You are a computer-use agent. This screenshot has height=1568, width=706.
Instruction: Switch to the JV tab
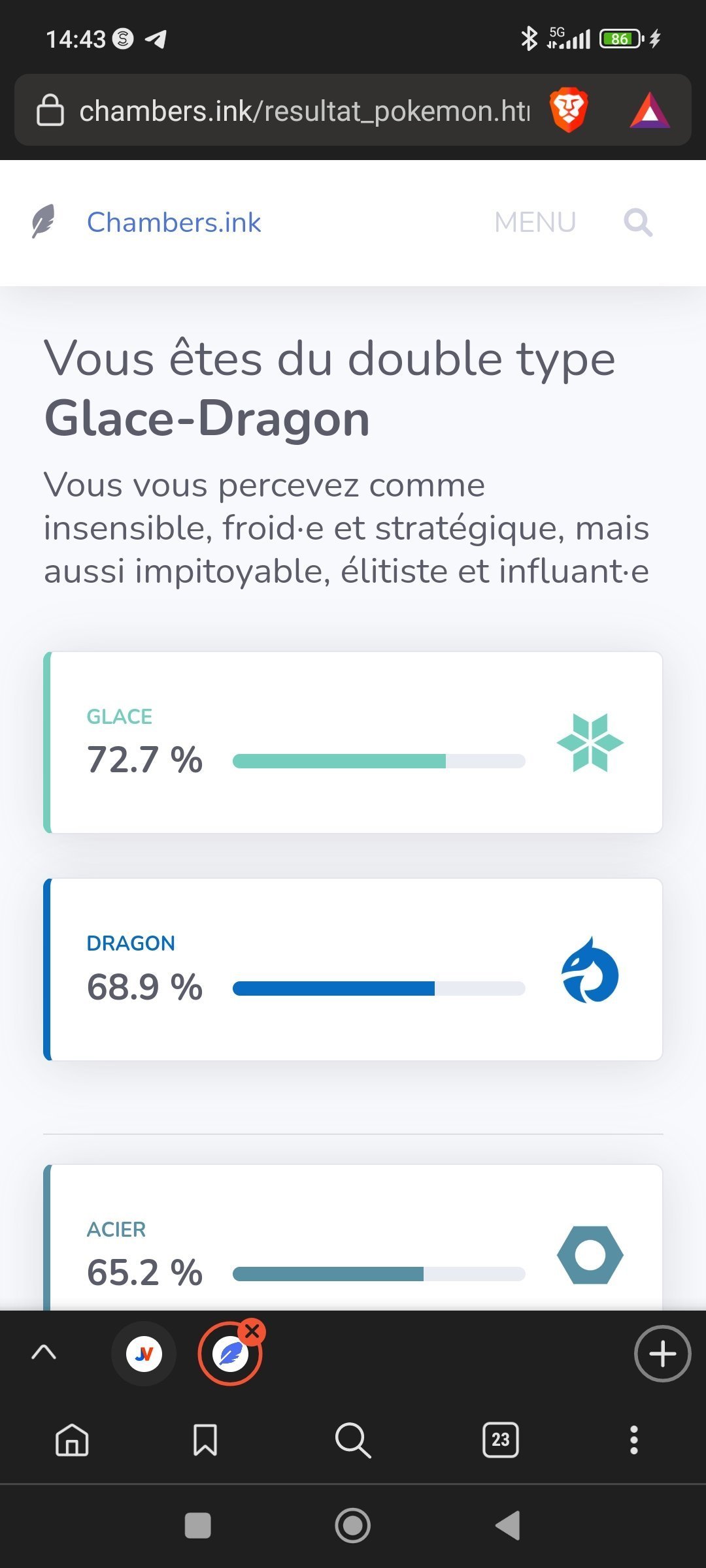(144, 1354)
